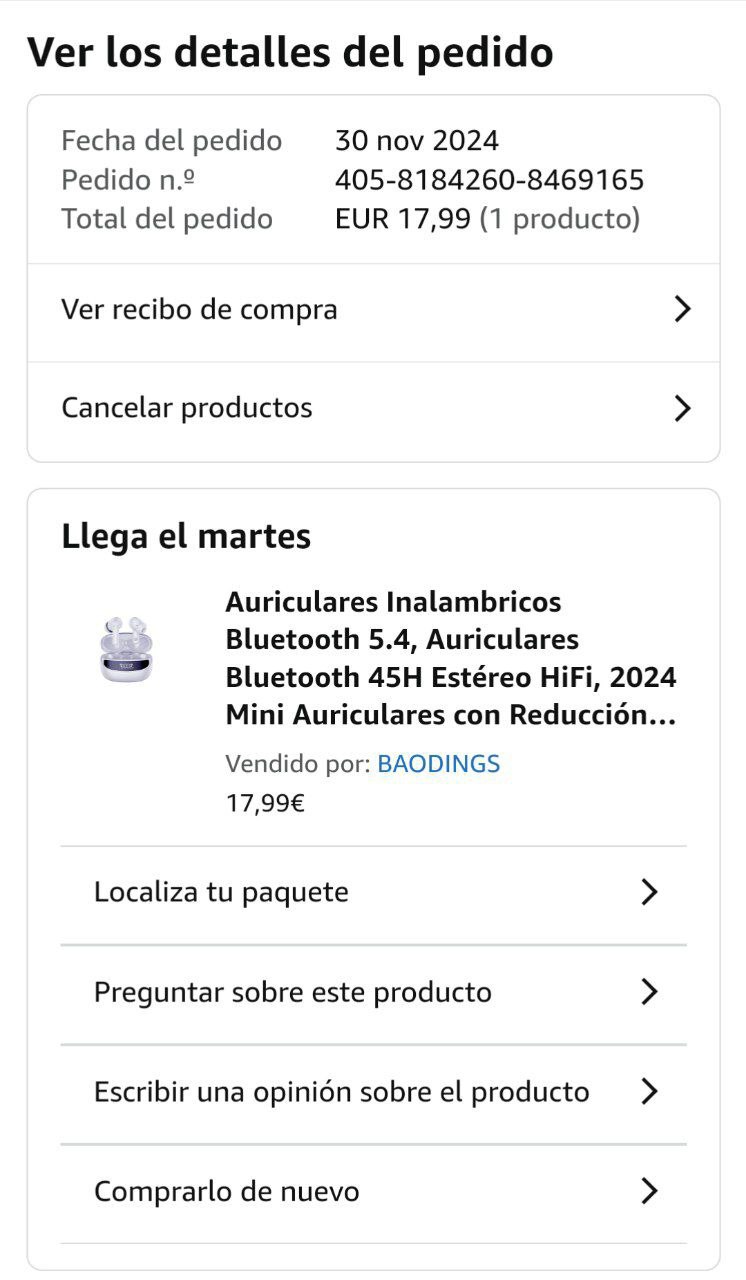Select Comprarlo de nuevo
Image resolution: width=746 pixels, height=1280 pixels.
(372, 1192)
